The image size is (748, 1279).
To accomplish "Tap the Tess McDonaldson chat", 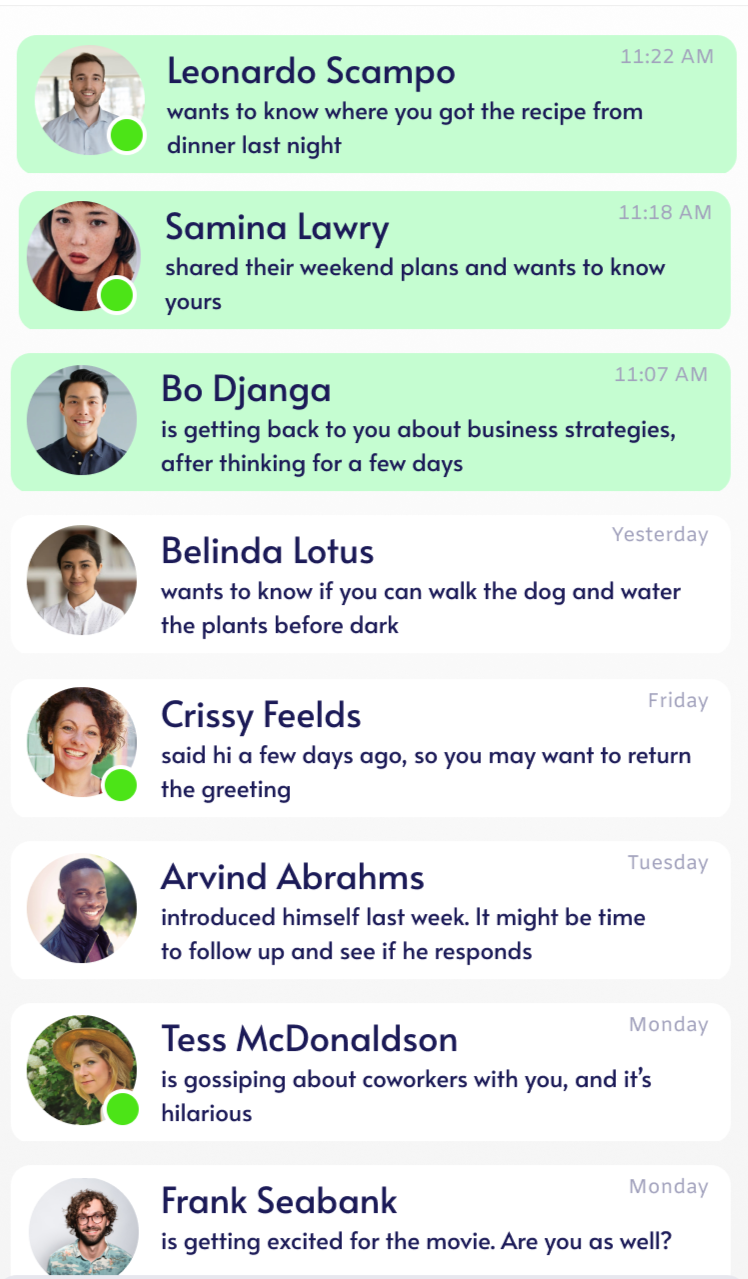I will pos(400,1072).
